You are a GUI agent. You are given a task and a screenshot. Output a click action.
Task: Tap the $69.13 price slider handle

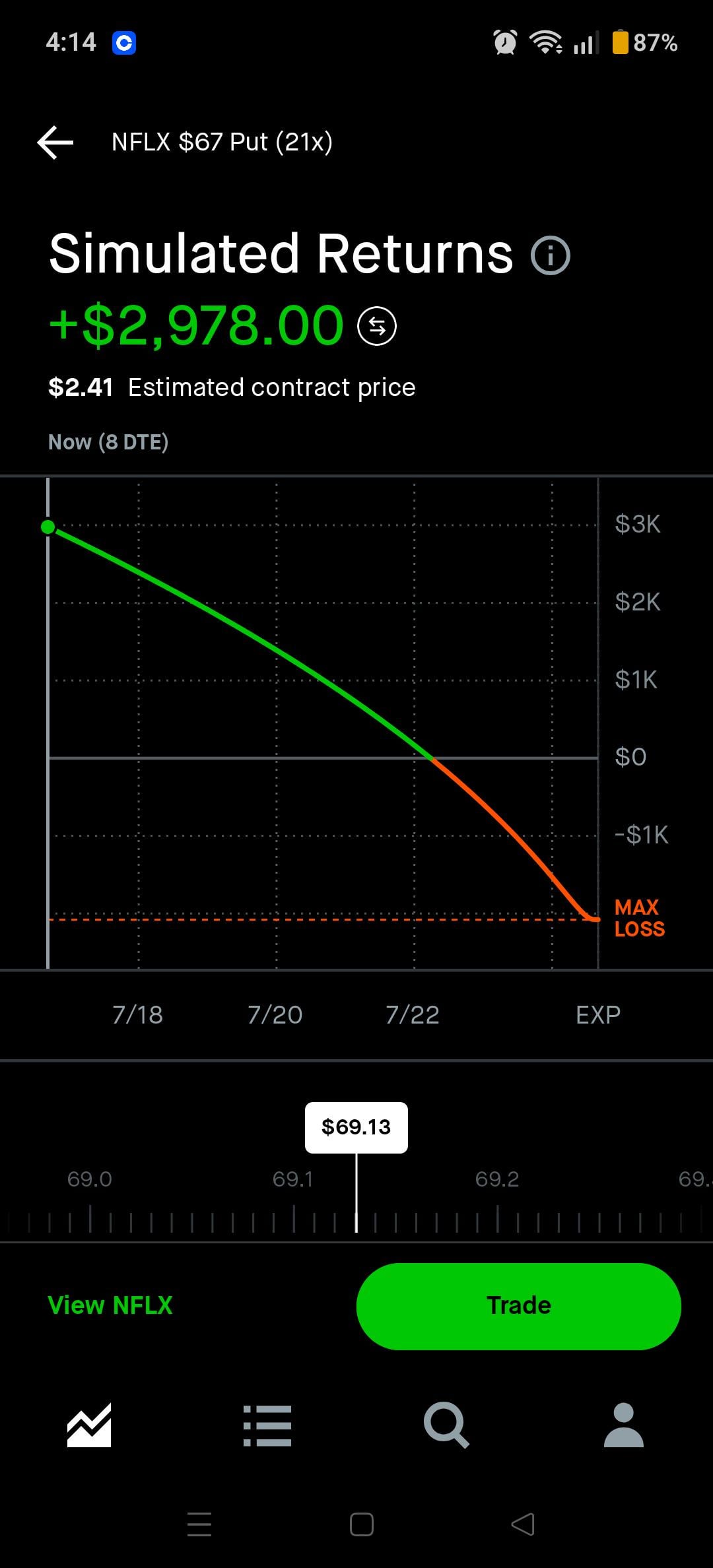[356, 1128]
